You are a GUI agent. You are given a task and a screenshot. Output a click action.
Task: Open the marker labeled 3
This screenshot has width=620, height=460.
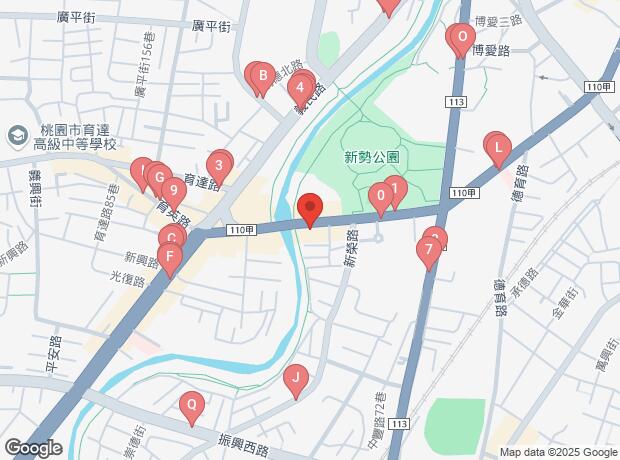(218, 167)
